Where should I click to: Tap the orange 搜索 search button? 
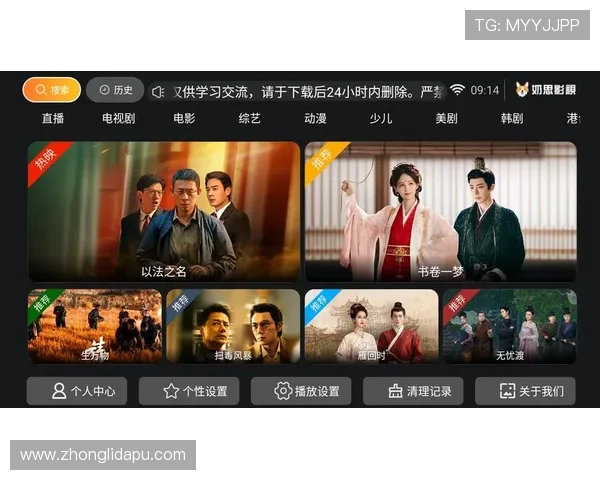click(52, 90)
